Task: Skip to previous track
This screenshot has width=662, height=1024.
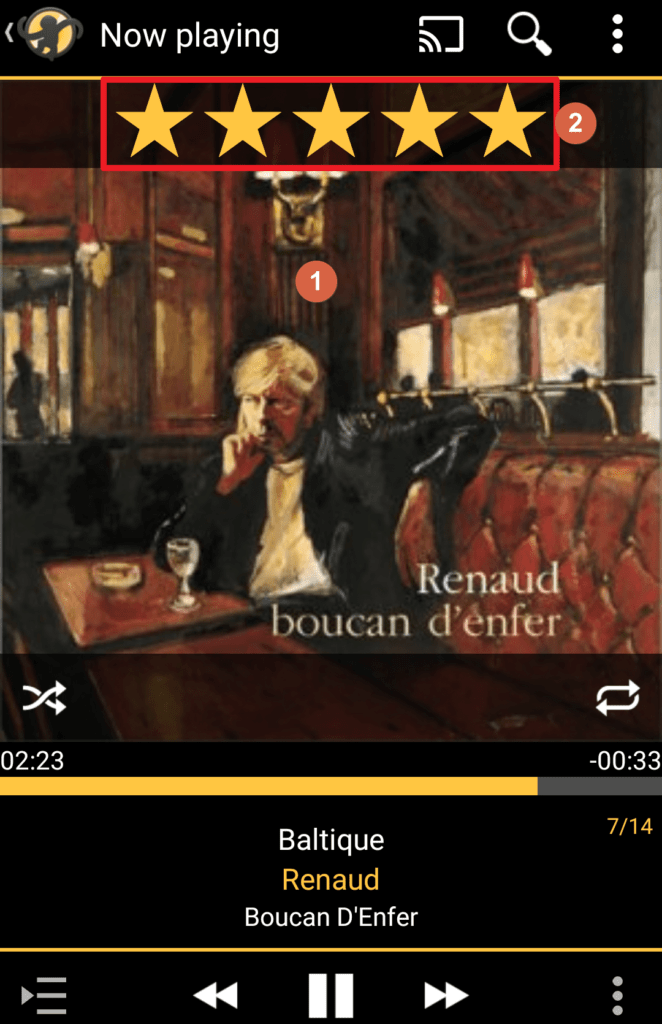Action: tap(215, 994)
